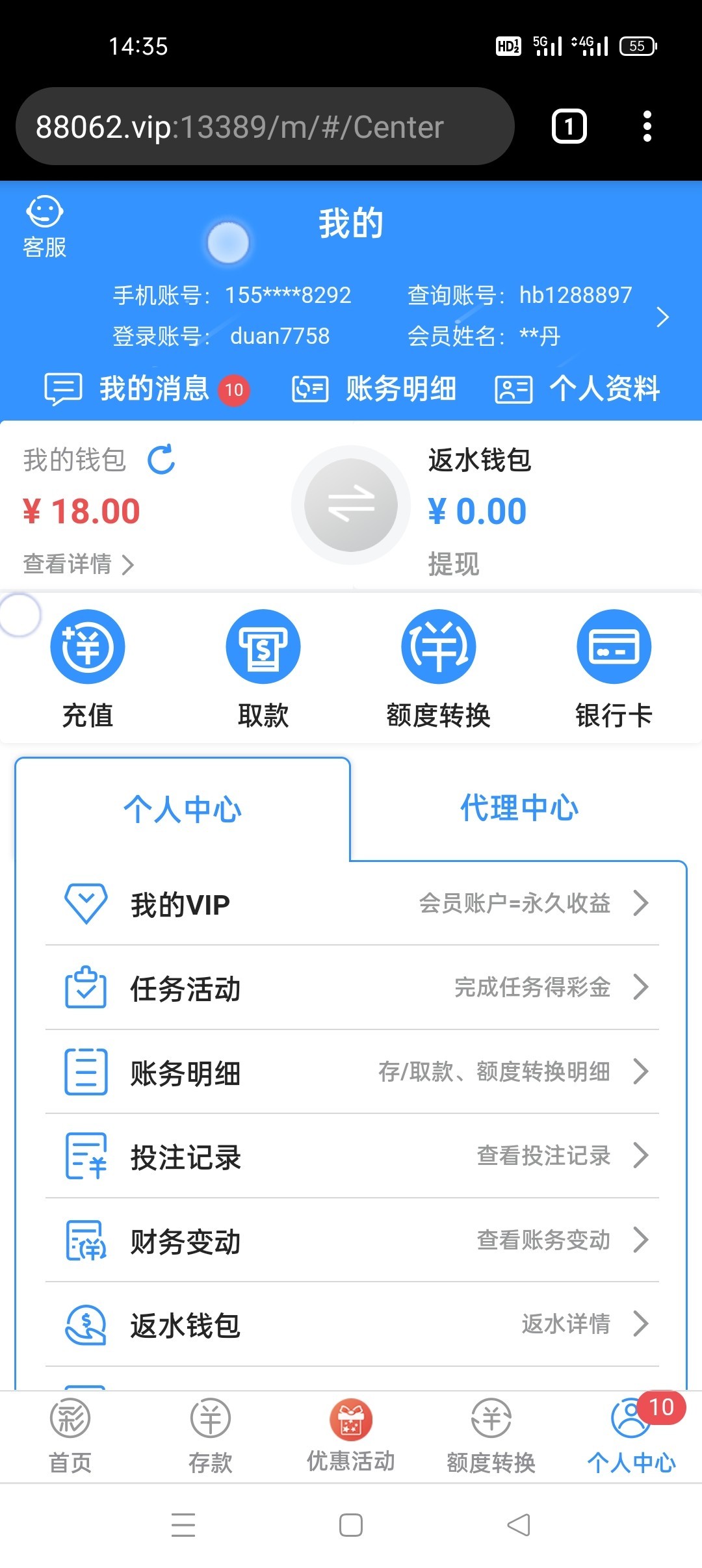Open 投注记录 row
702x1568 pixels.
[351, 1156]
